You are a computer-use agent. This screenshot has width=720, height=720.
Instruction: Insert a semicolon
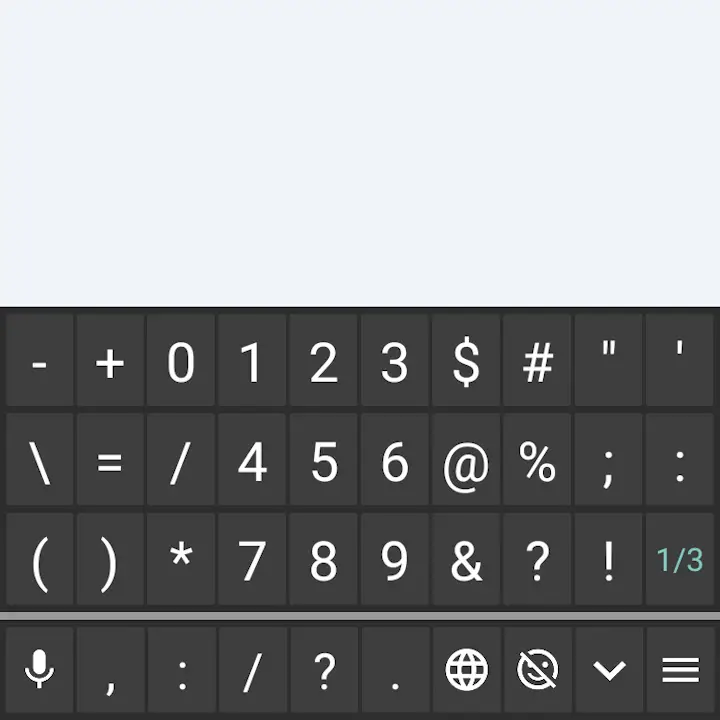coord(609,461)
